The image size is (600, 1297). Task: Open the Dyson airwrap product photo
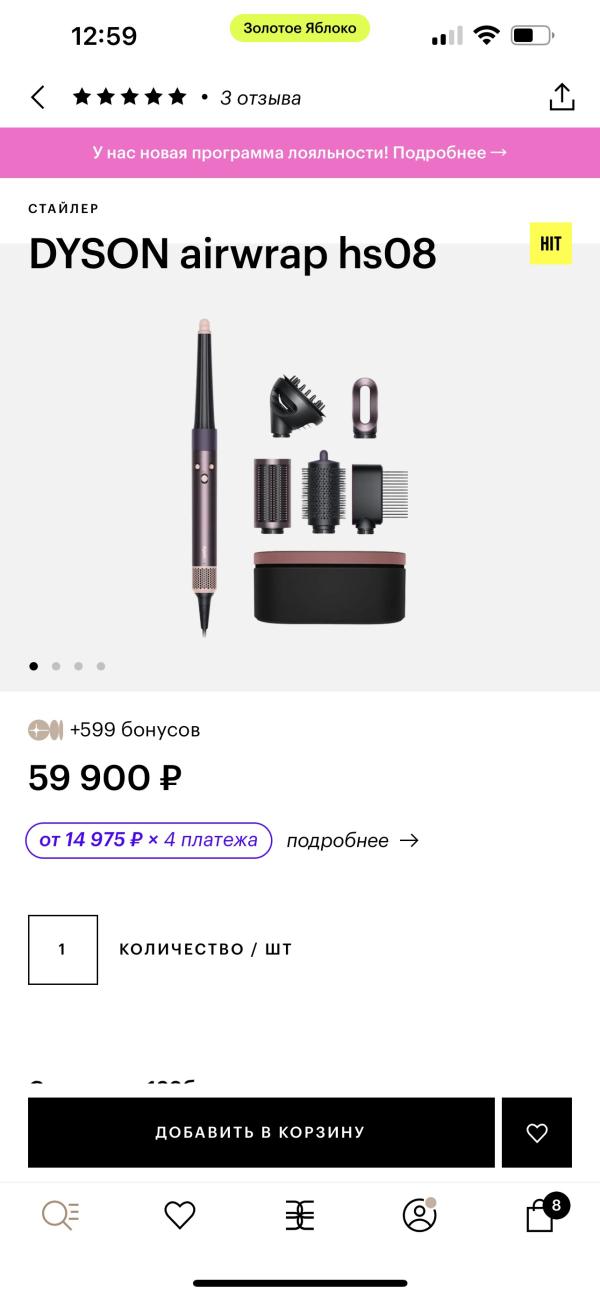coord(300,475)
